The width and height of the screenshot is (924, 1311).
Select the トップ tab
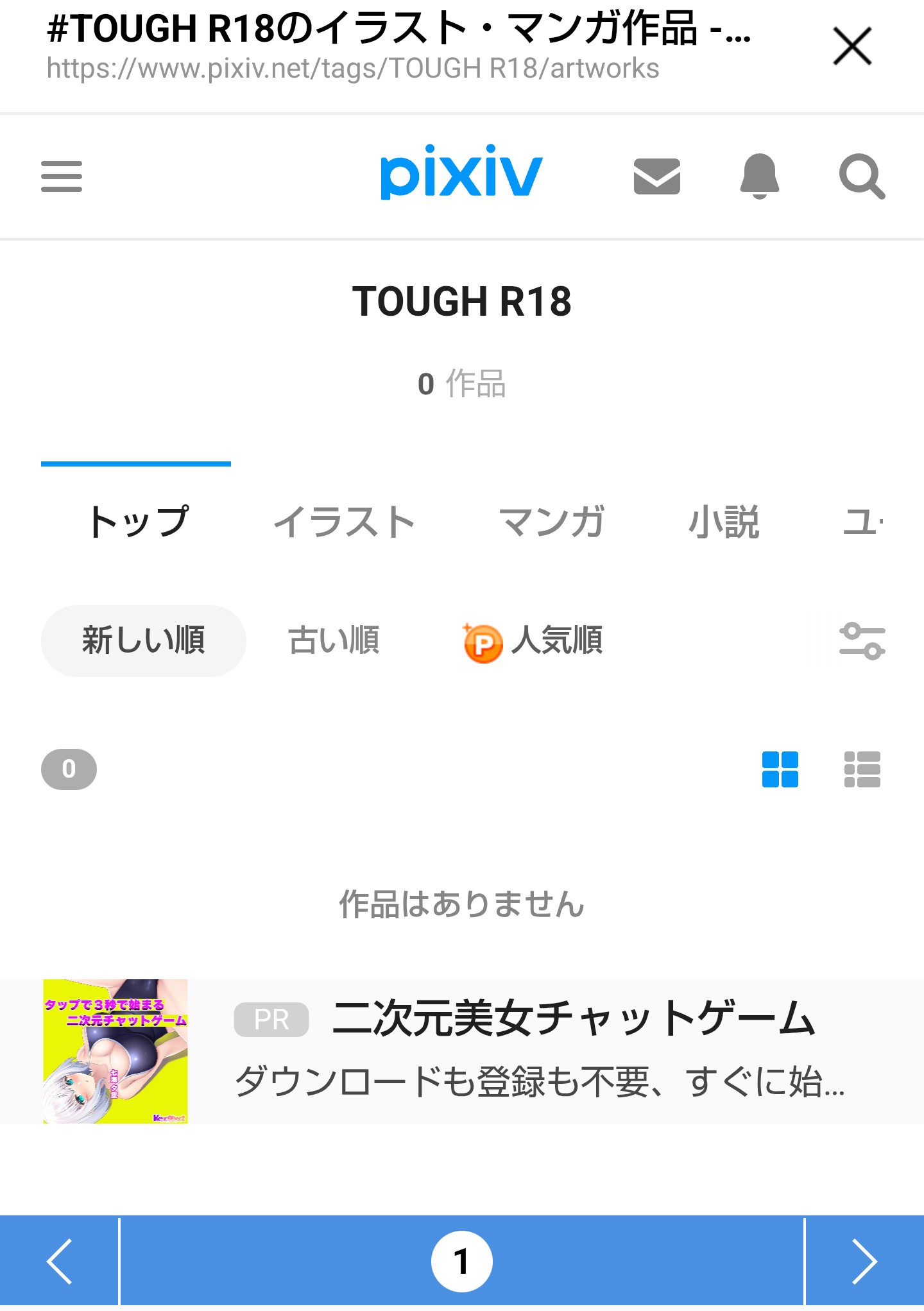[x=137, y=521]
